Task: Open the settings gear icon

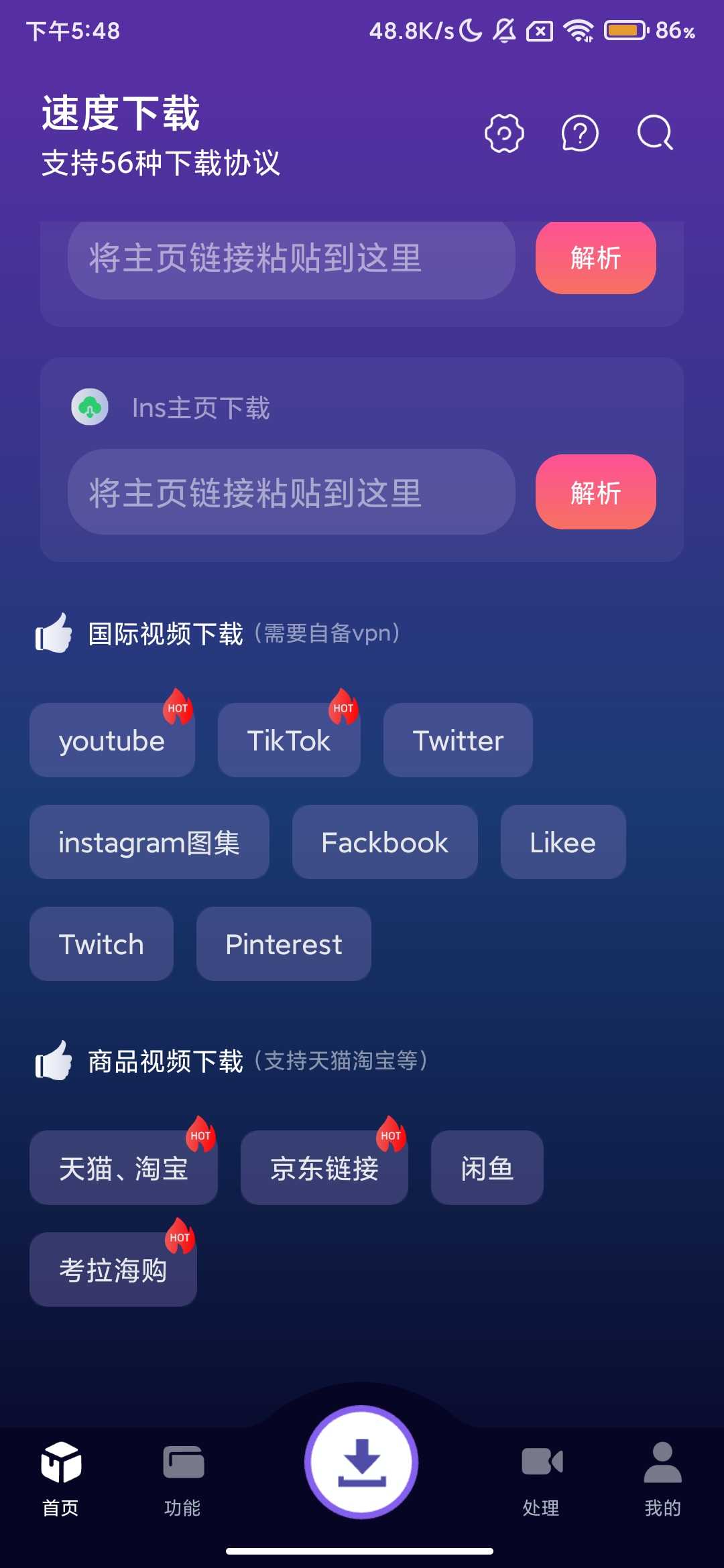Action: click(x=503, y=132)
